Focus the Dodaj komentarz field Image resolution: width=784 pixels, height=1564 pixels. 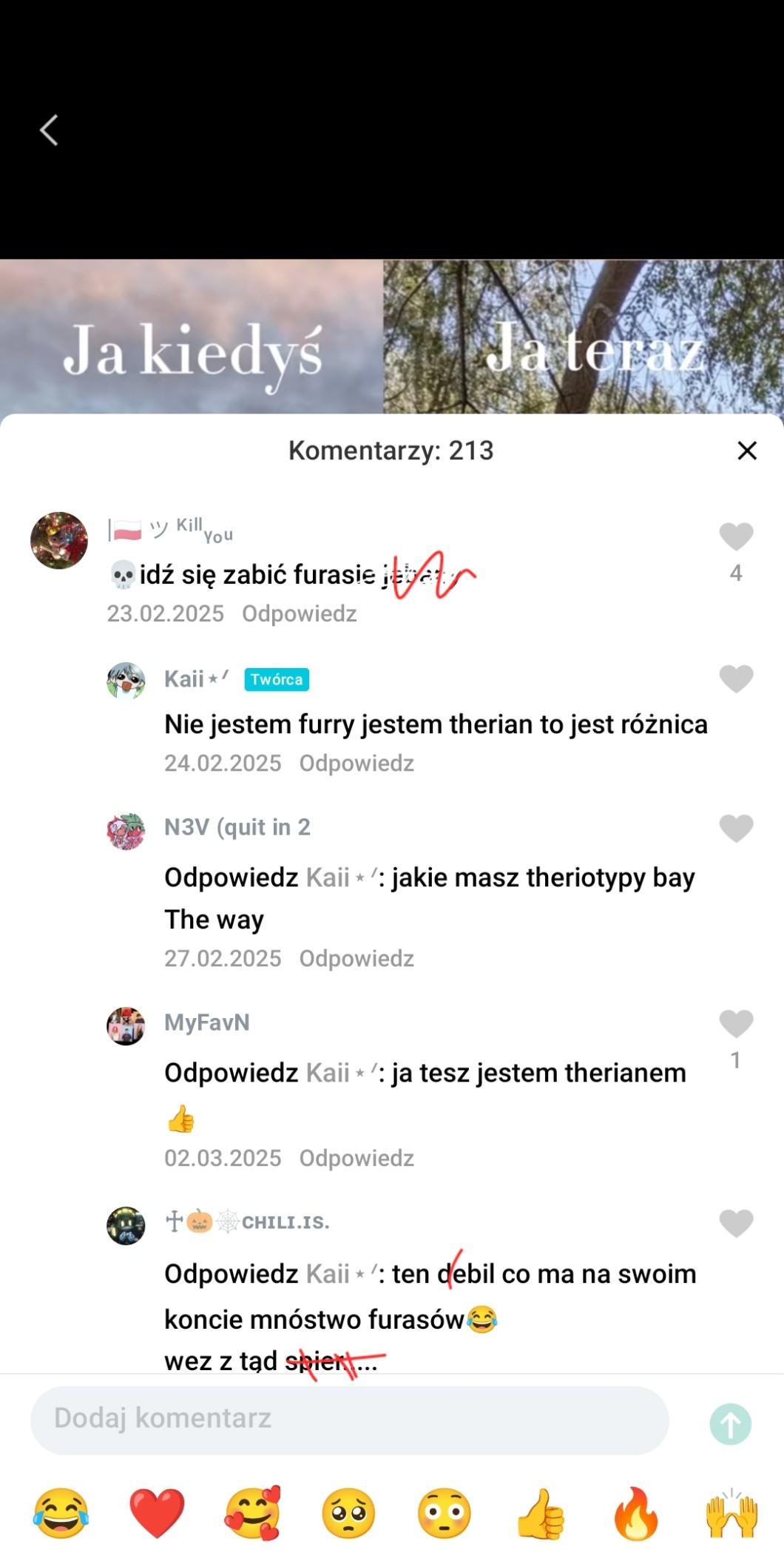349,1419
